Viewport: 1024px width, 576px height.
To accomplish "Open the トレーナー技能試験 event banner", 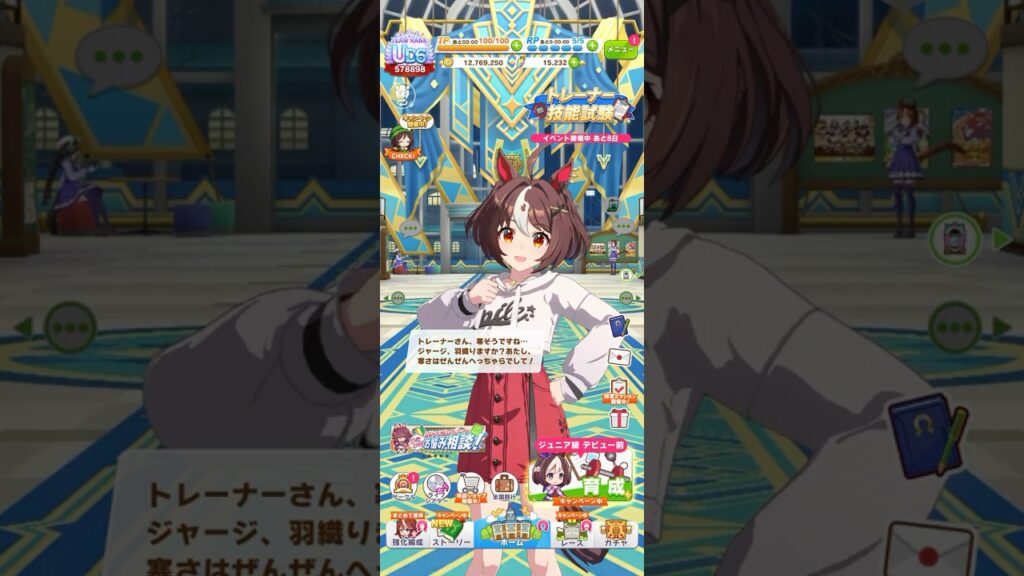I will [x=580, y=112].
